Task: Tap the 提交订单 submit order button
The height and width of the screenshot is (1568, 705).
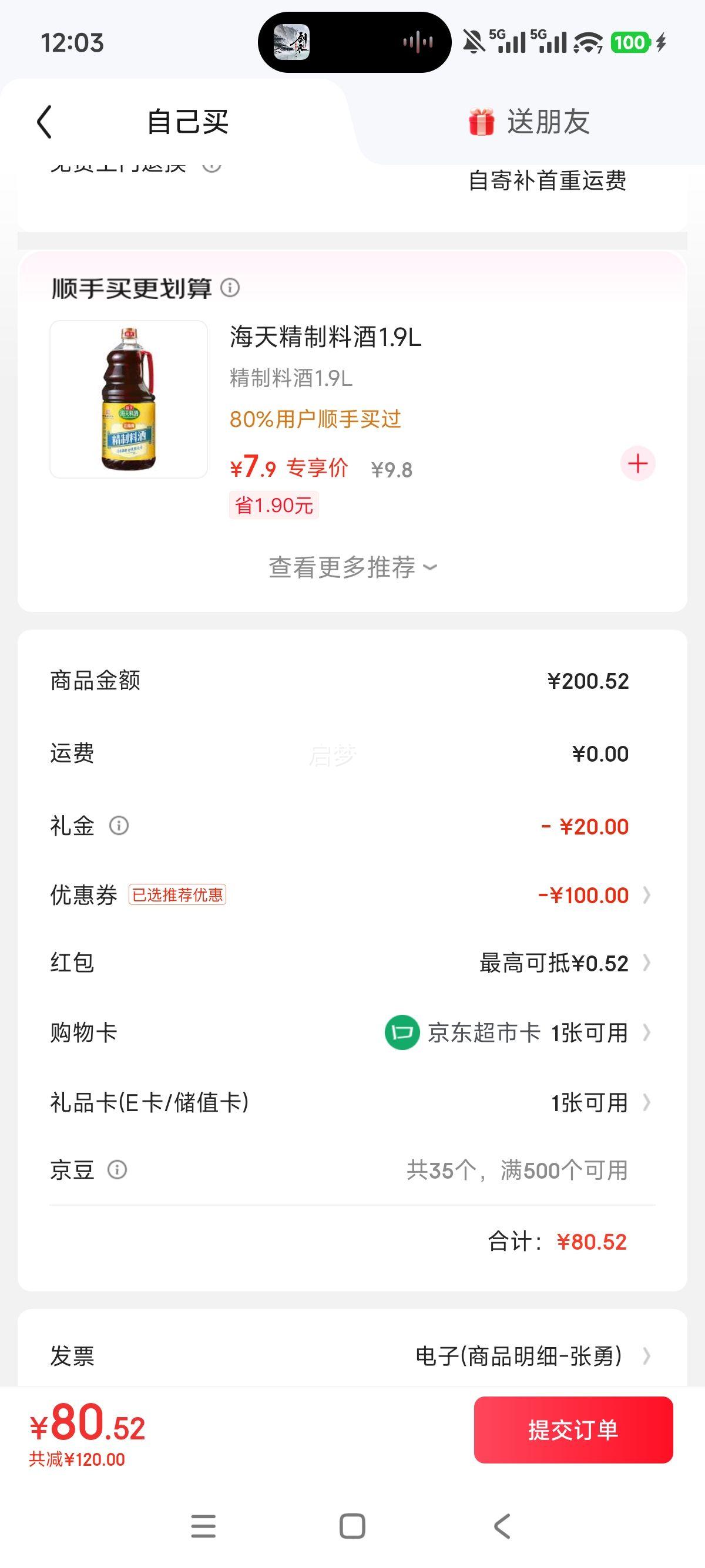Action: coord(575,1431)
